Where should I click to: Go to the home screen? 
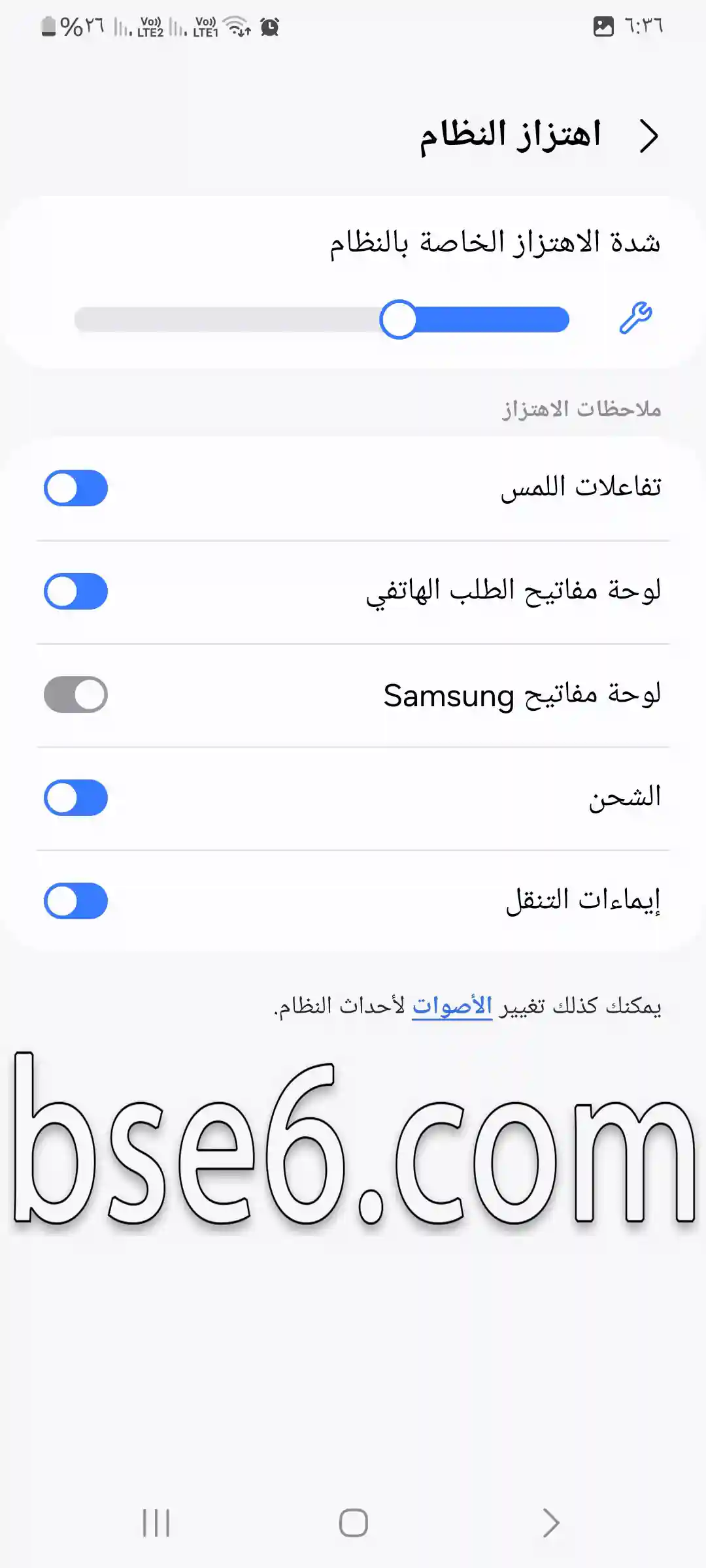353,1523
